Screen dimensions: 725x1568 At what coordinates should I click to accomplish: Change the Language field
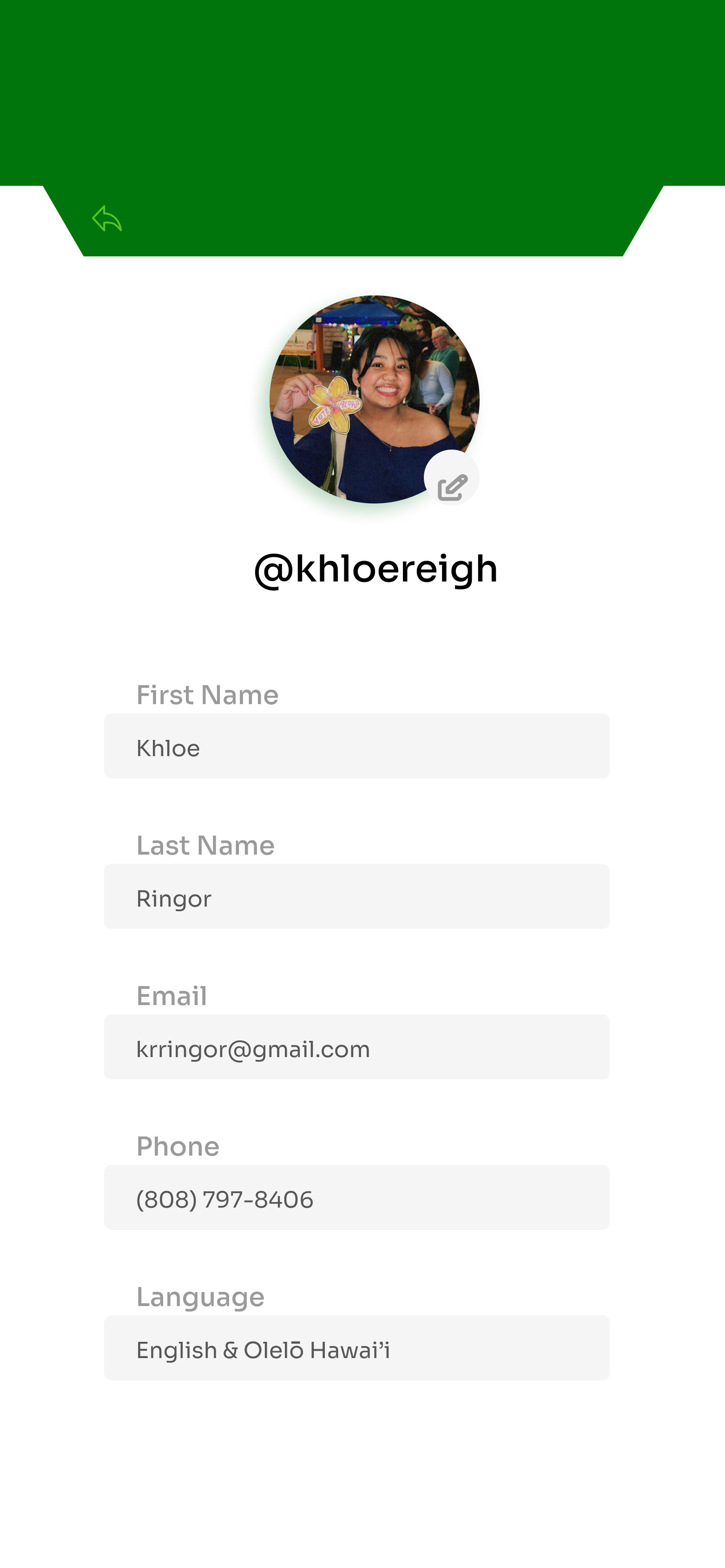pyautogui.click(x=356, y=1348)
